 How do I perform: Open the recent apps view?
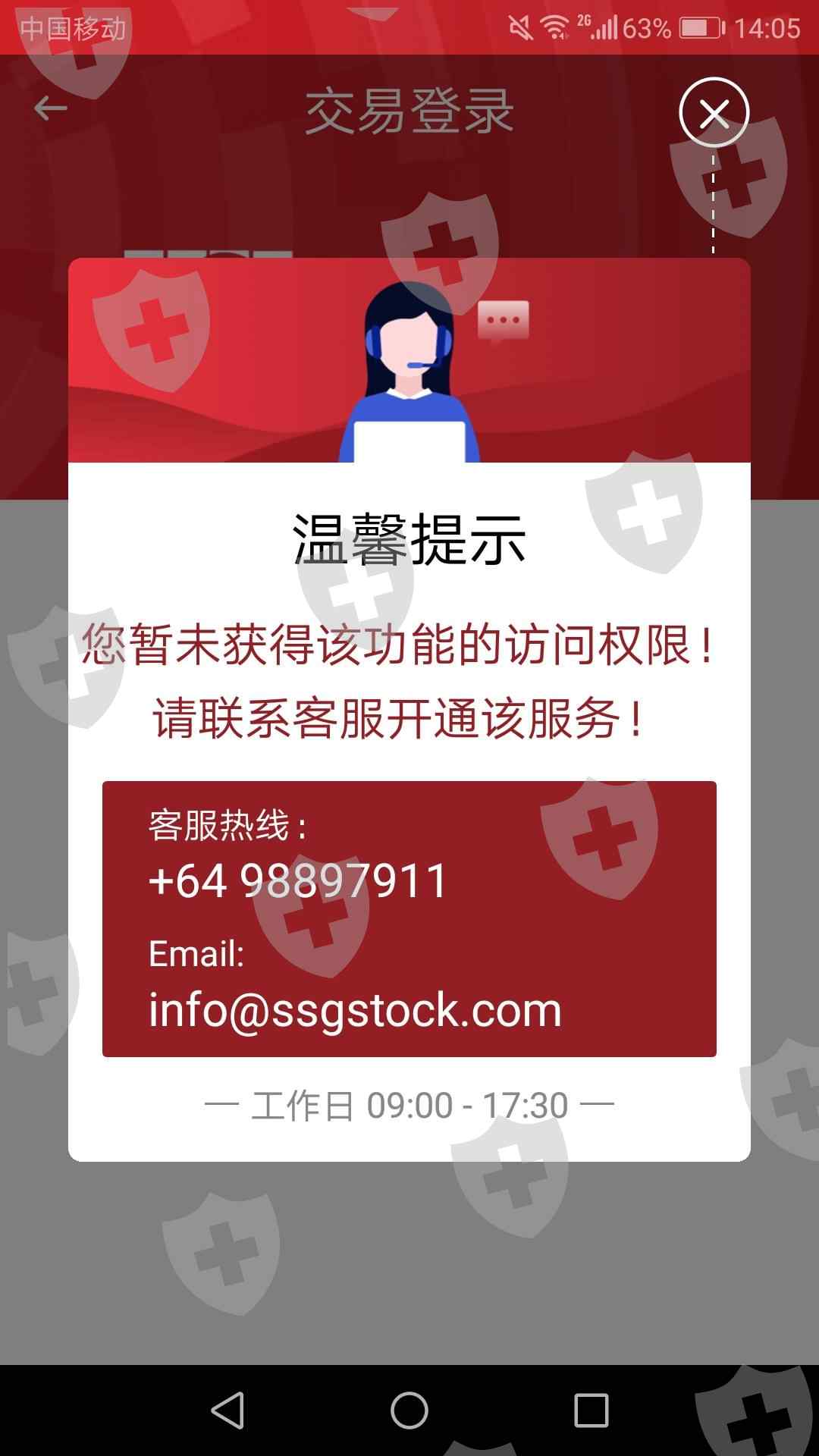tap(591, 1411)
